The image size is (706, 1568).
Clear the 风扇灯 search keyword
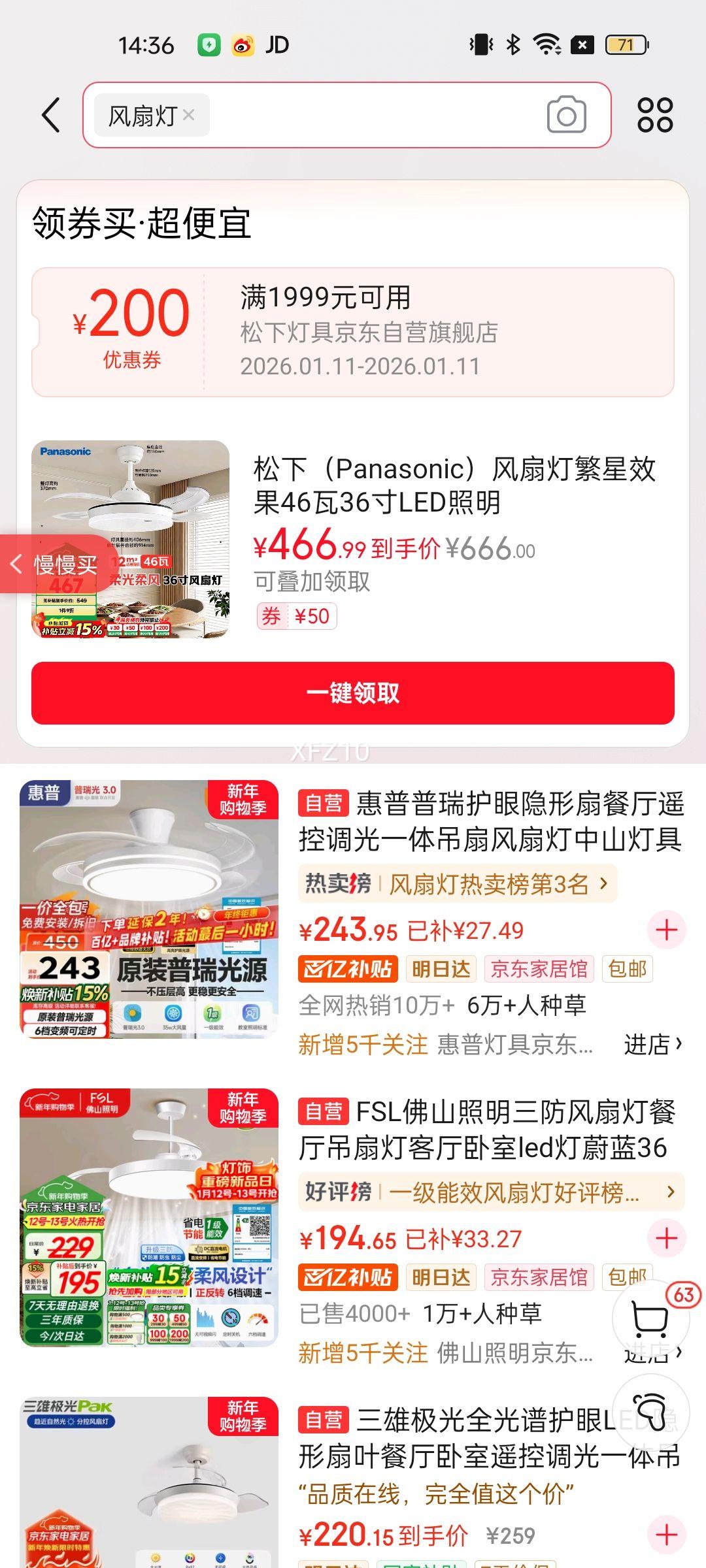(190, 115)
